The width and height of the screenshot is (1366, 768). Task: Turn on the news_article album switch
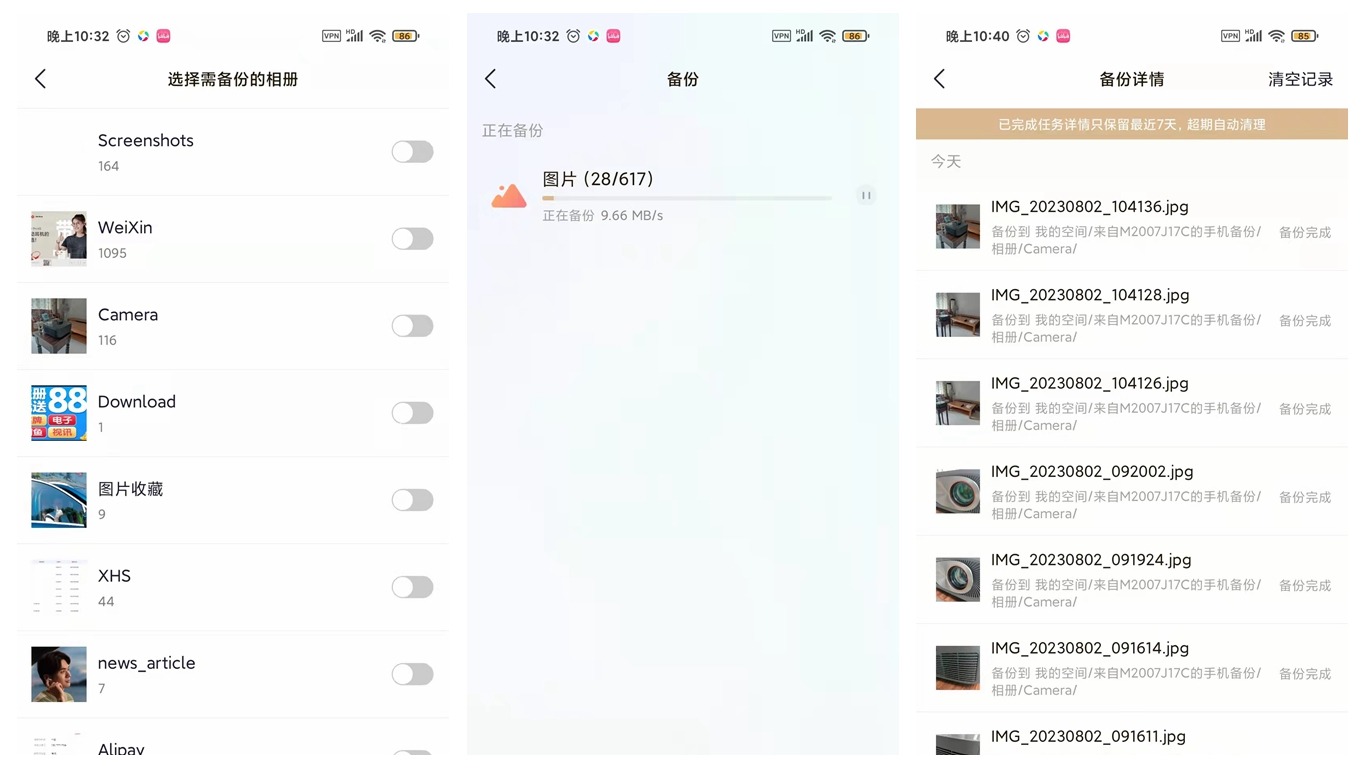(412, 674)
